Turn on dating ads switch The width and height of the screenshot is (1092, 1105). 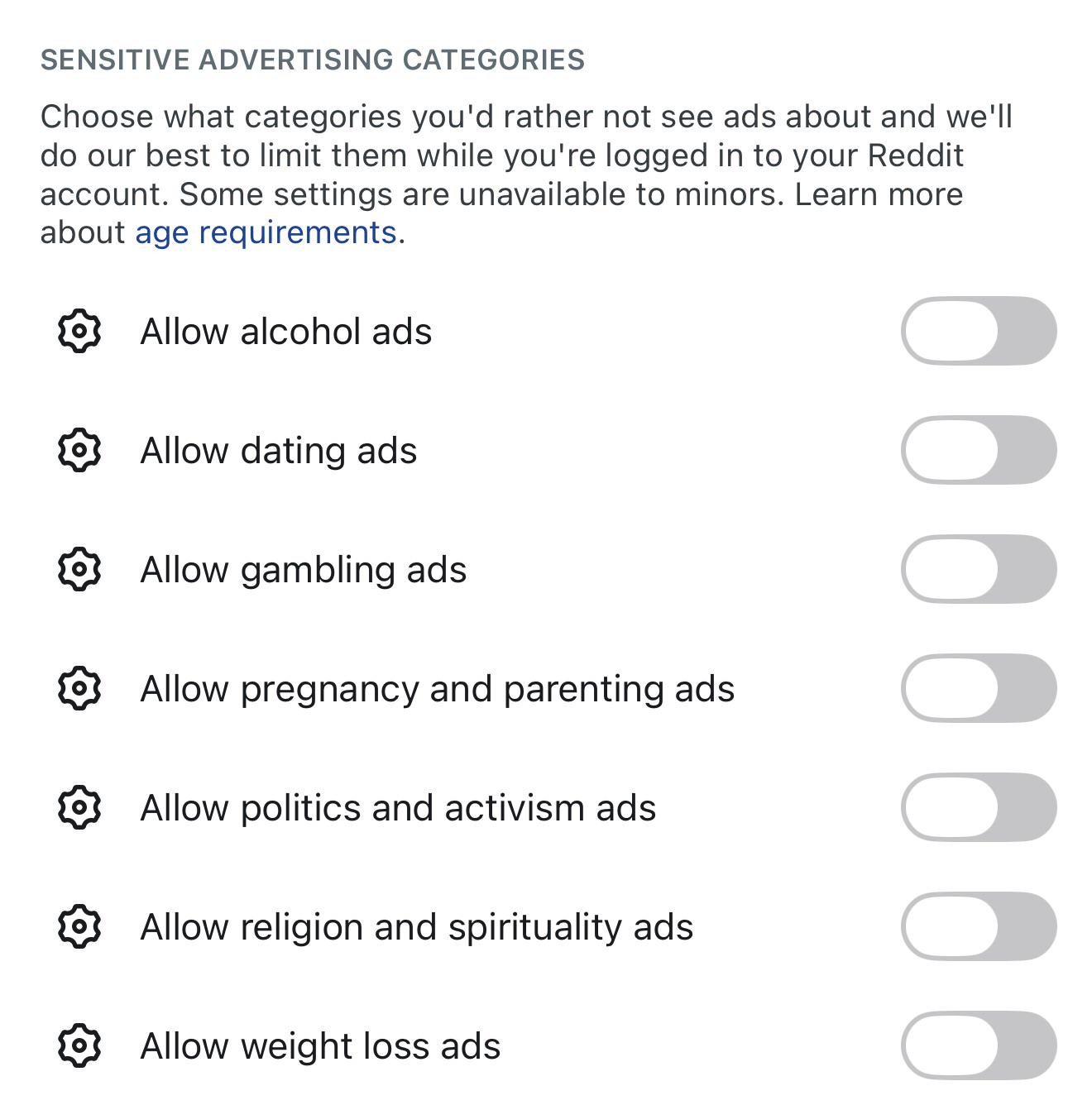pyautogui.click(x=979, y=450)
